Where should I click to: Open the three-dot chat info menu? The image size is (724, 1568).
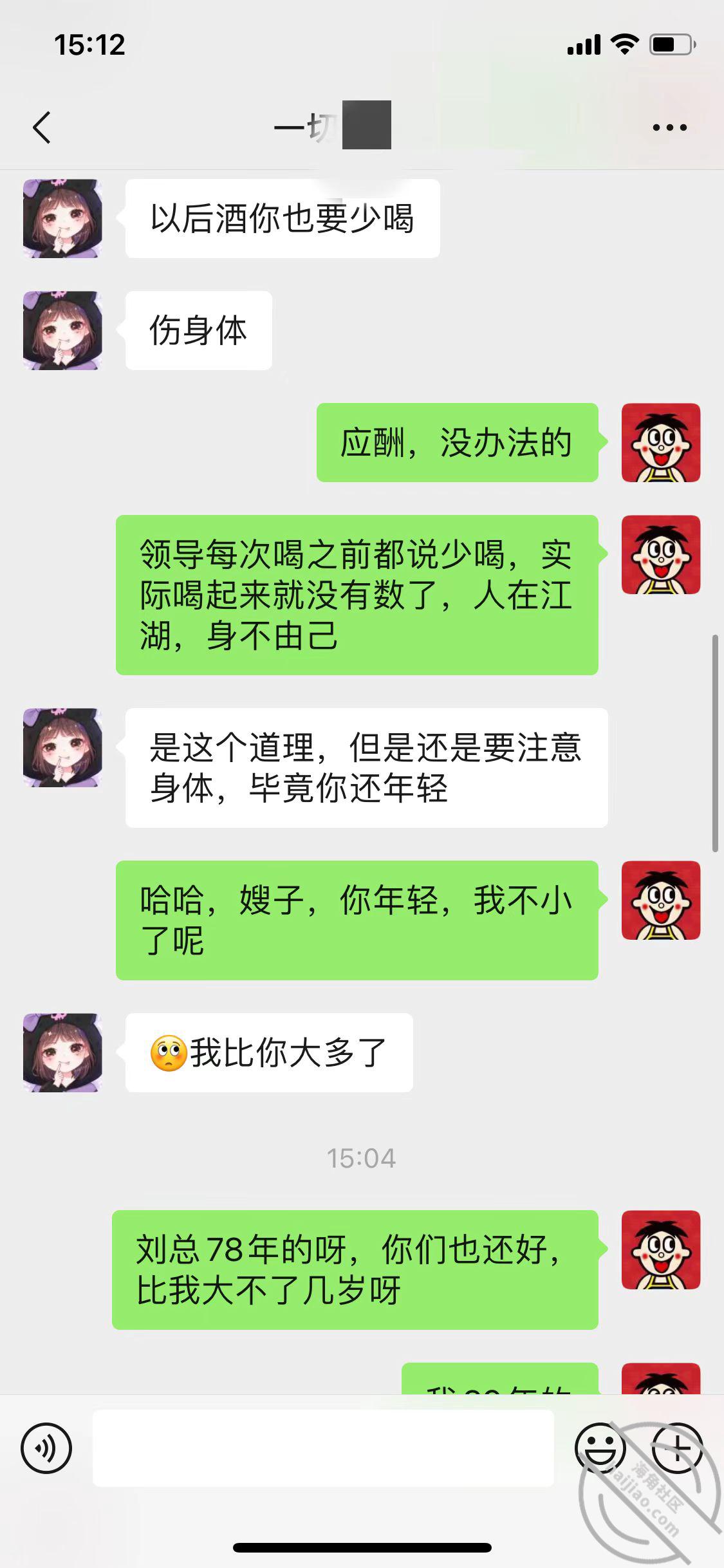(669, 127)
